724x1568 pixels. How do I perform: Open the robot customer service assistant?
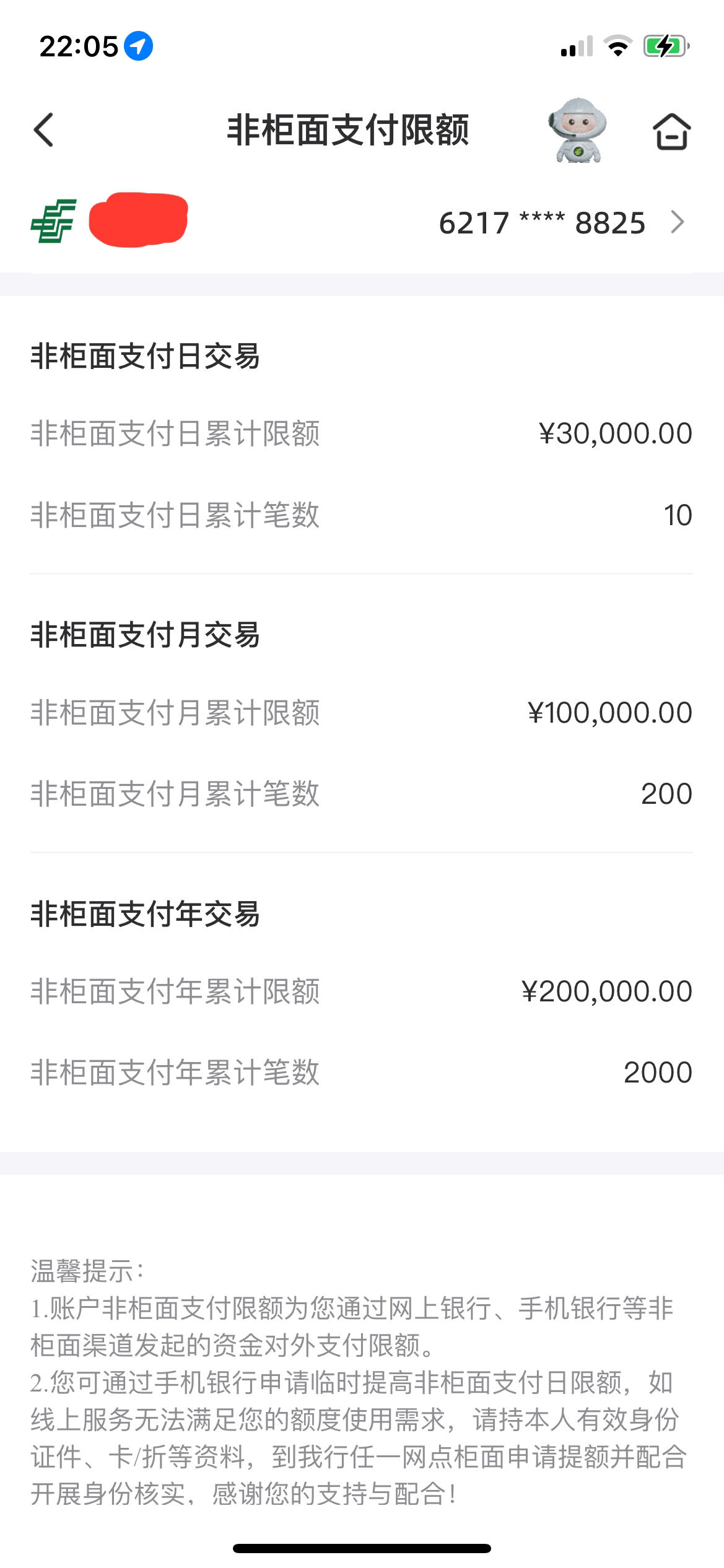[578, 130]
